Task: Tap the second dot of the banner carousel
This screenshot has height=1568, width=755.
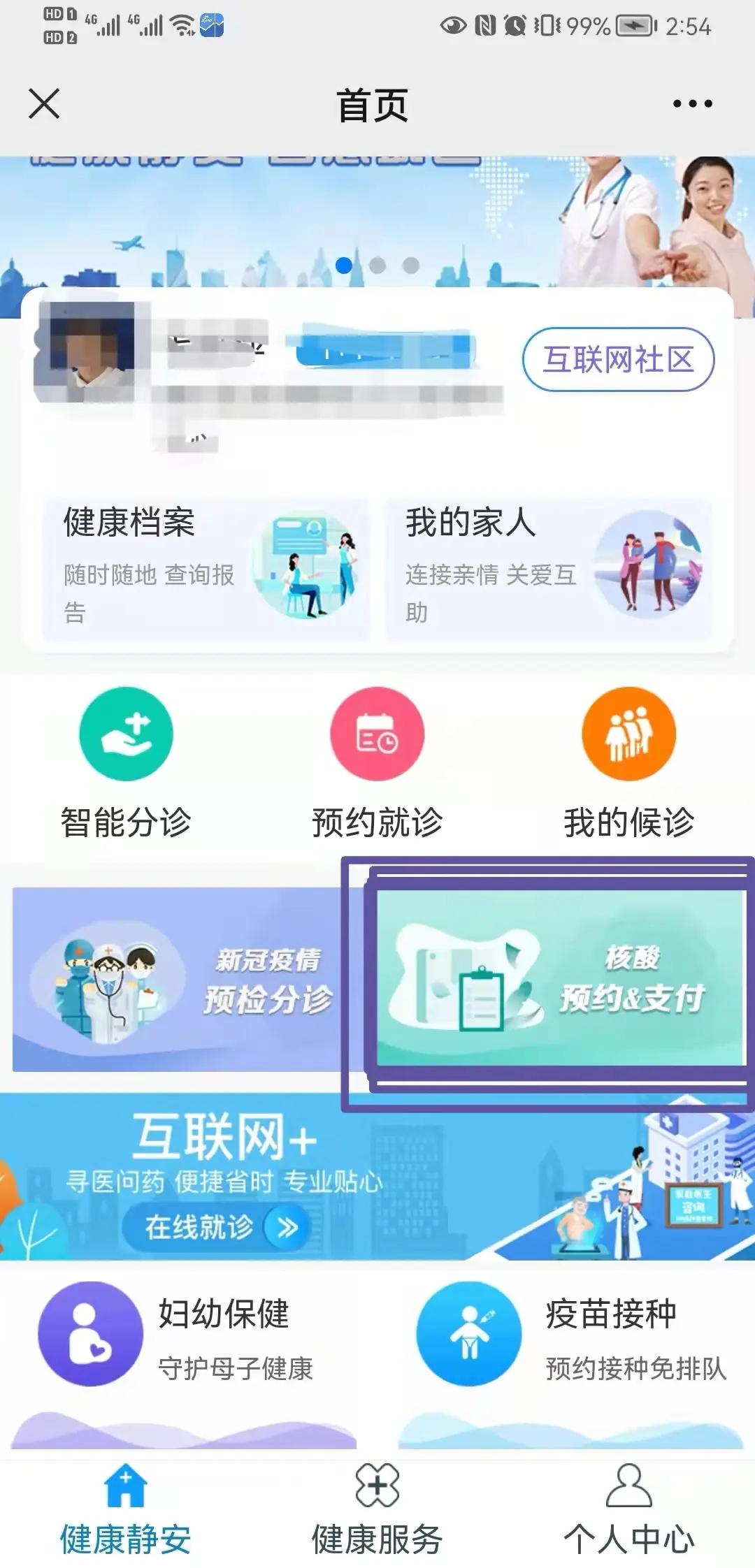Action: point(377,266)
